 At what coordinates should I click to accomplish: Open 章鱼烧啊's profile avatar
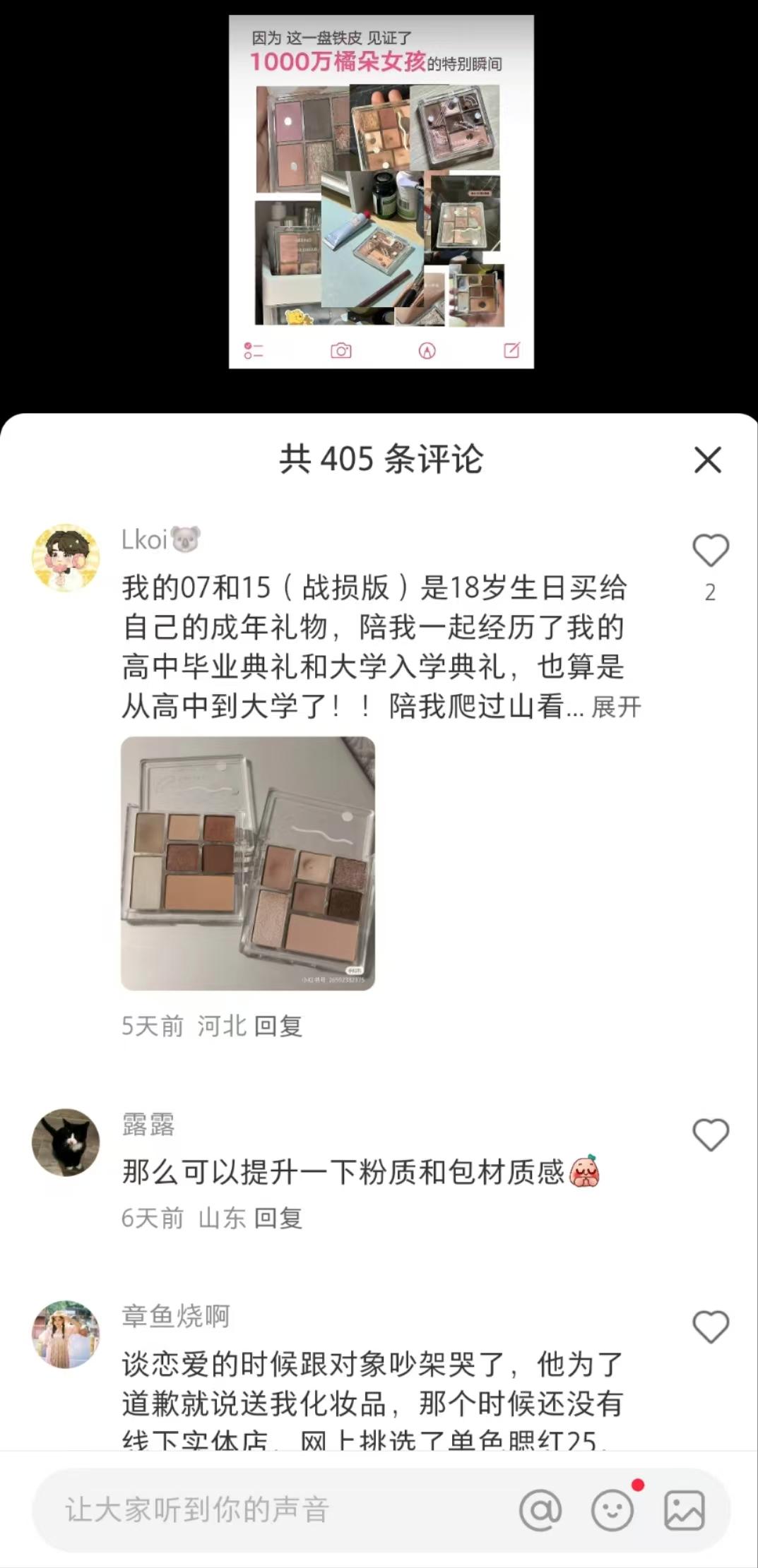click(66, 1334)
